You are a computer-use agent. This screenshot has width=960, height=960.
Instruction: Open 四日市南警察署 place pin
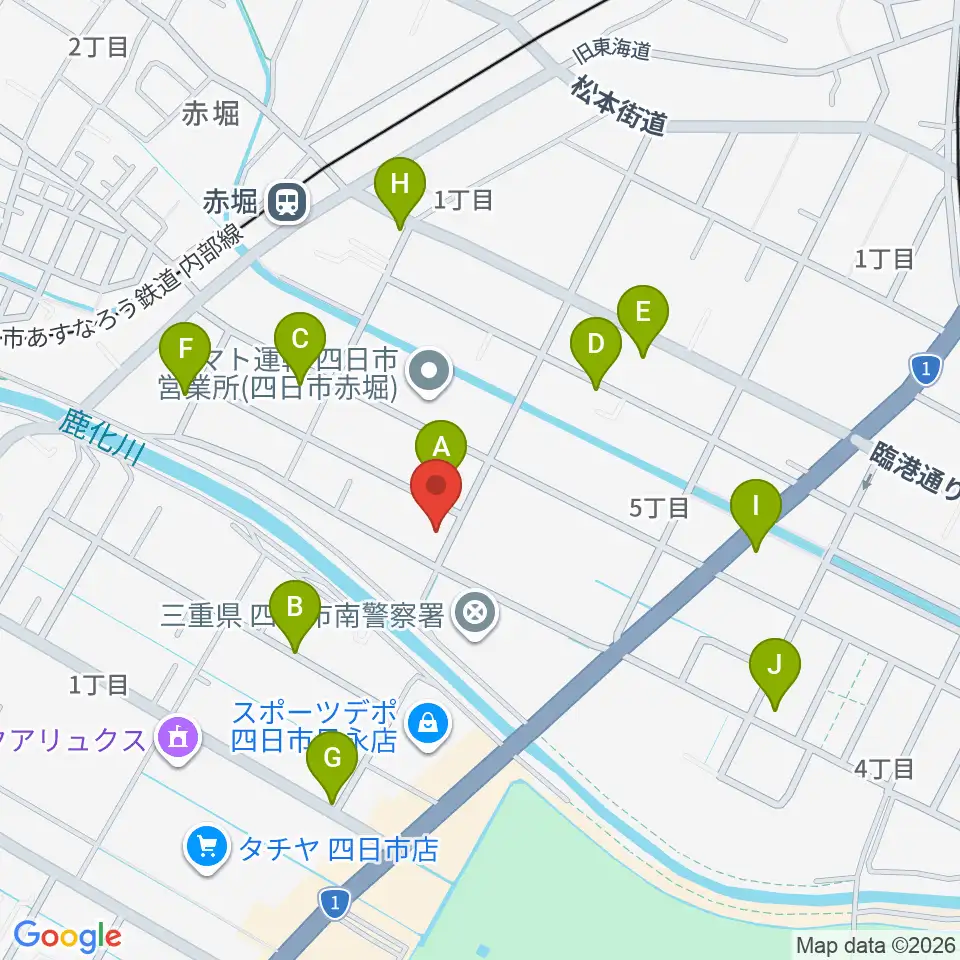click(476, 615)
